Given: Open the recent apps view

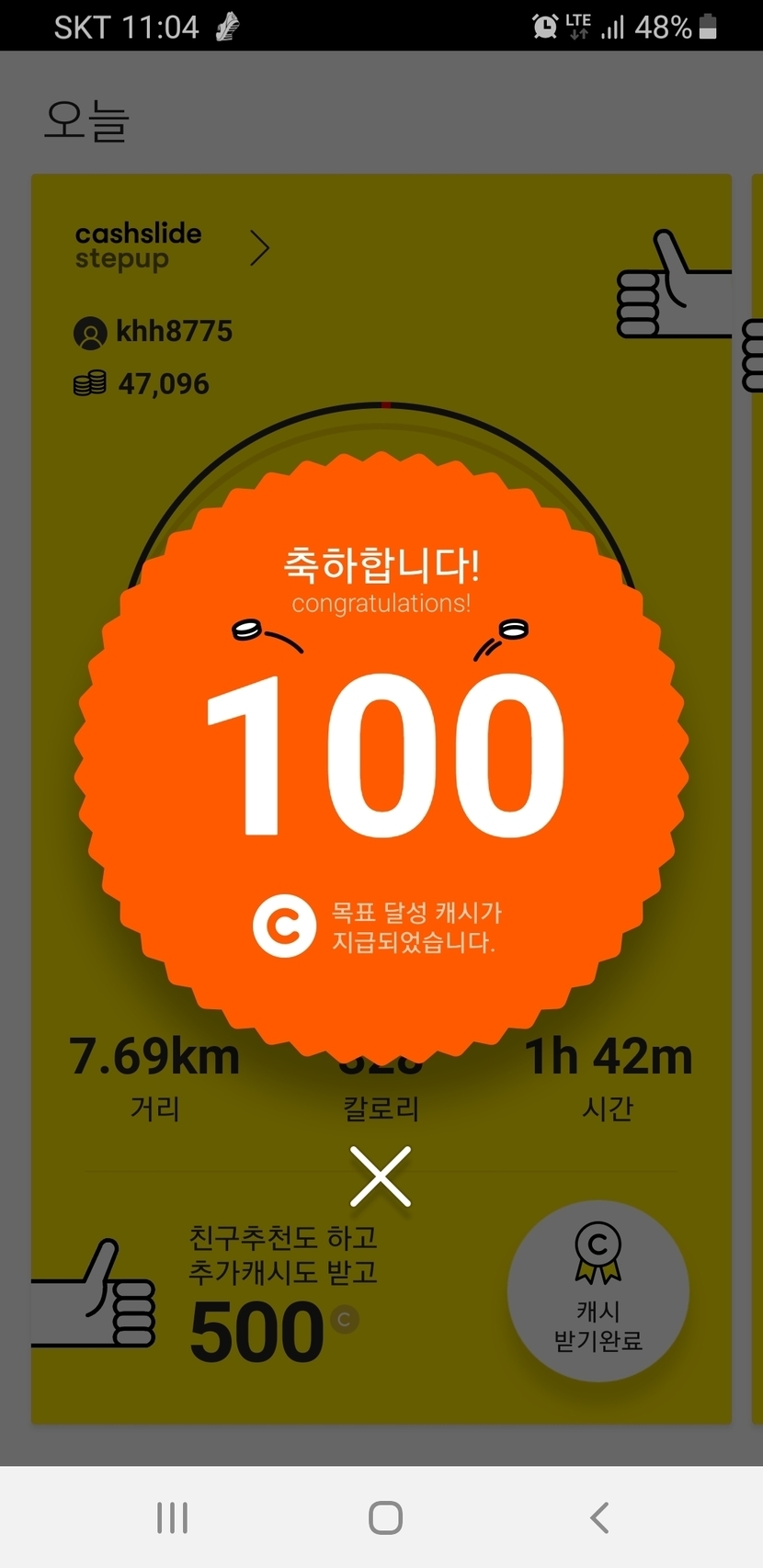Looking at the screenshot, I should (x=172, y=1517).
